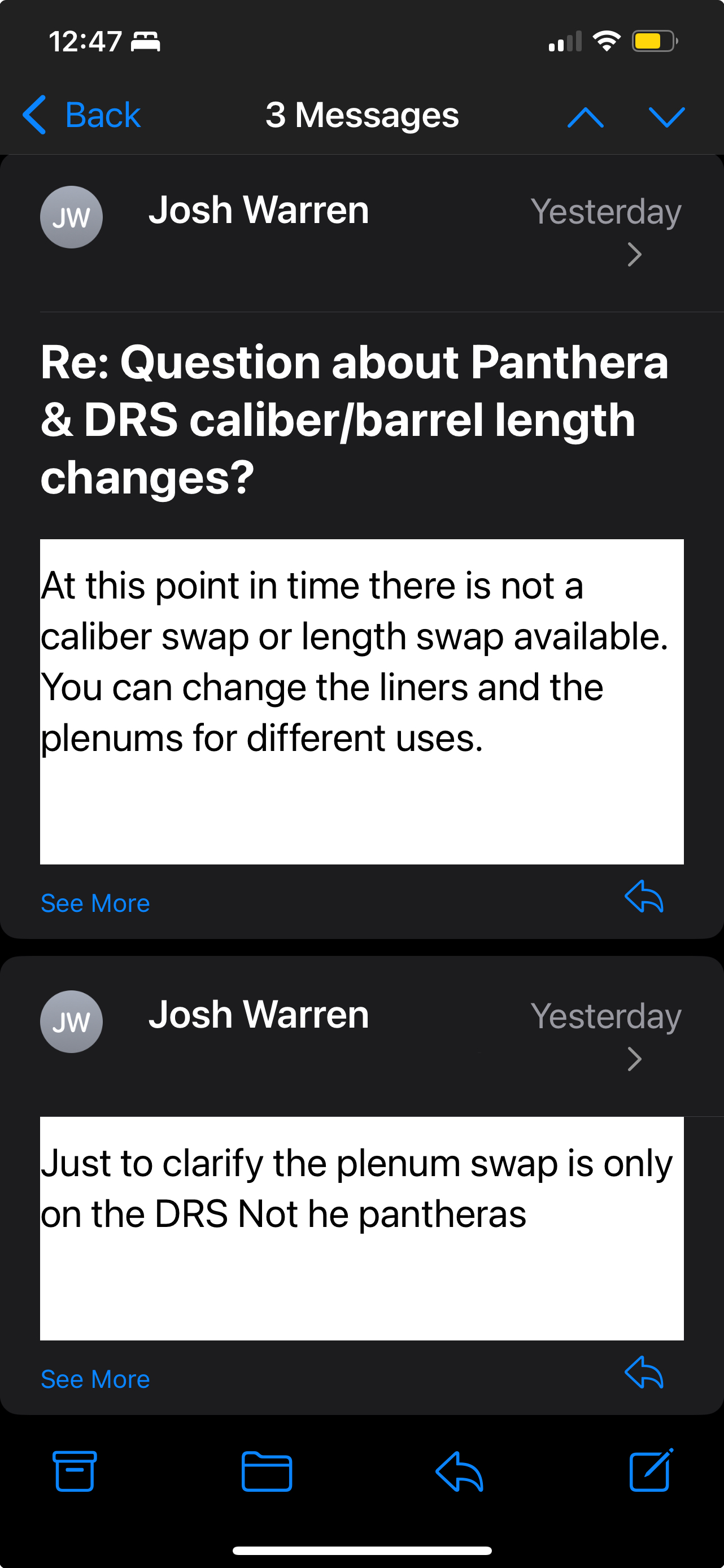Reply to the plenum clarification message
This screenshot has width=724, height=1568.
644,1372
